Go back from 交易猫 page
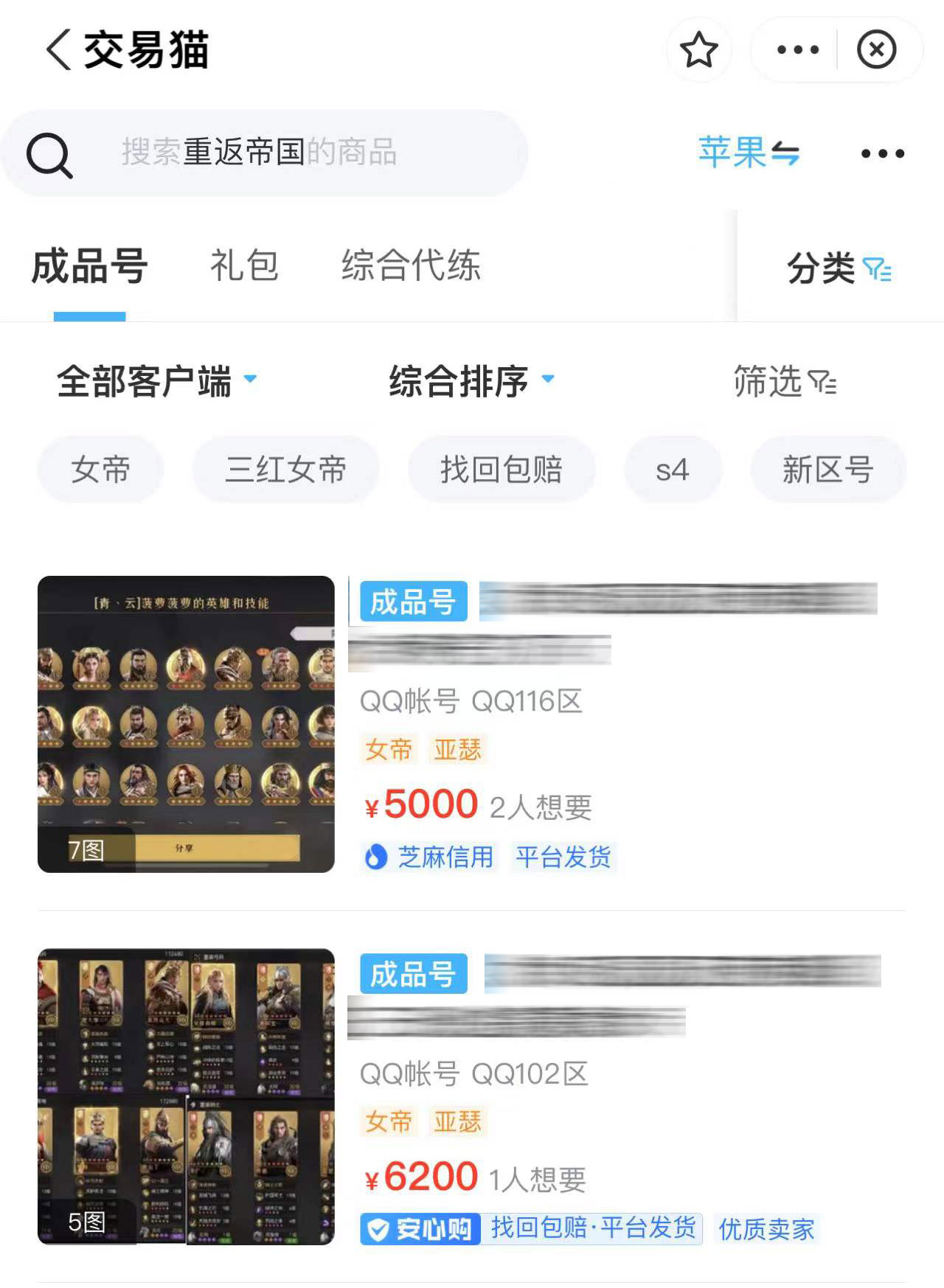The height and width of the screenshot is (1288, 944). tap(59, 50)
